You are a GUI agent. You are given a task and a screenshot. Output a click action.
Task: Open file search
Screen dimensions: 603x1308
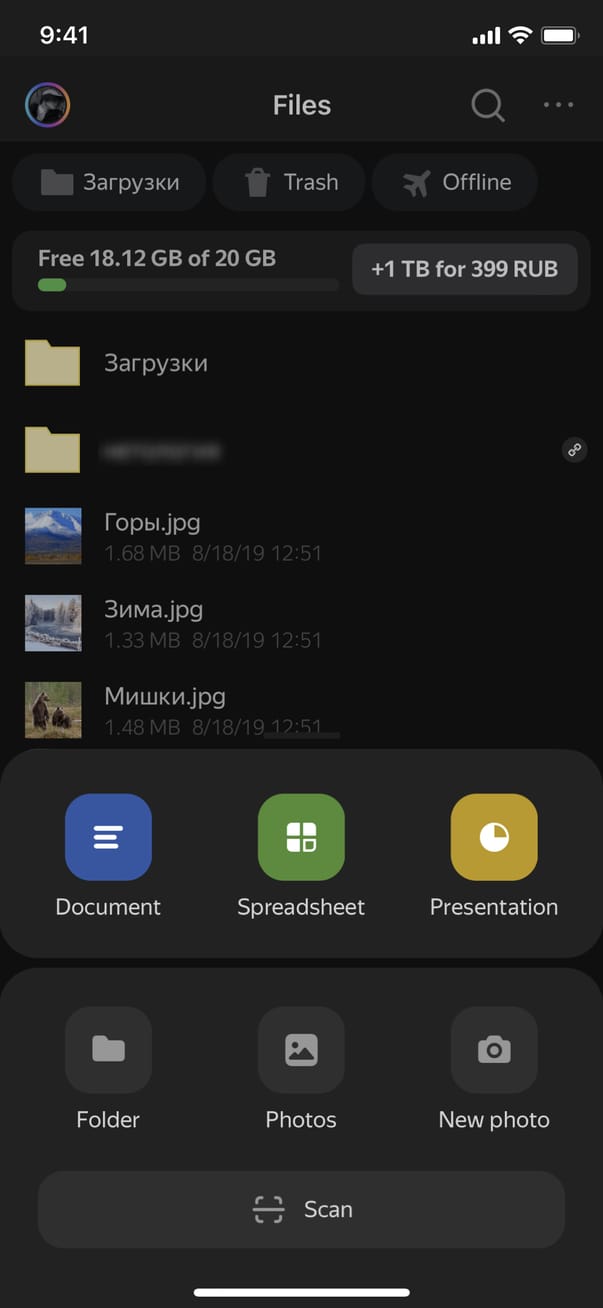click(x=487, y=105)
